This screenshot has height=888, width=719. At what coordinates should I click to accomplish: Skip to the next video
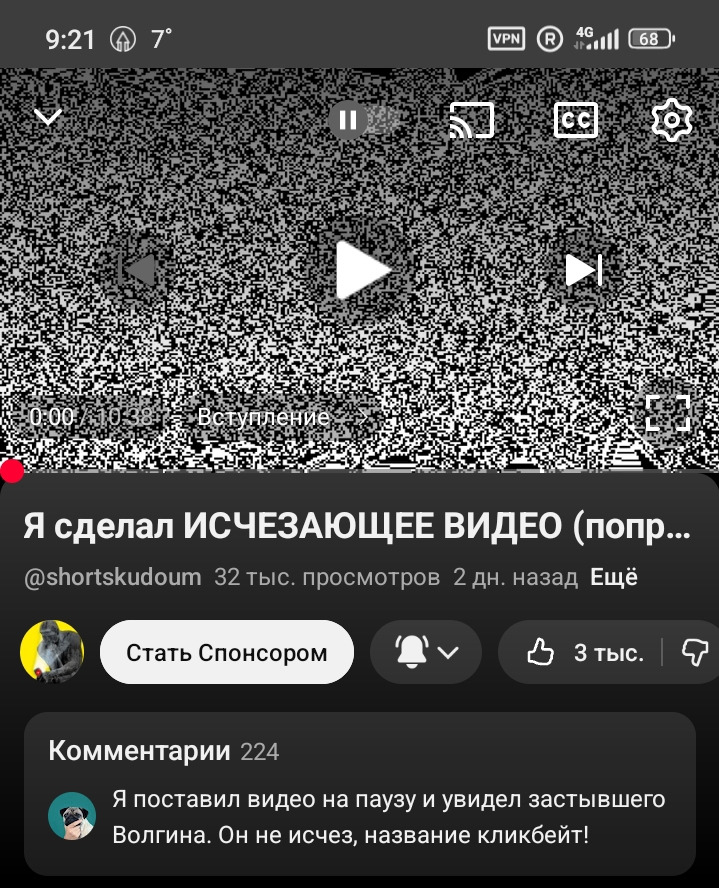[x=583, y=269]
